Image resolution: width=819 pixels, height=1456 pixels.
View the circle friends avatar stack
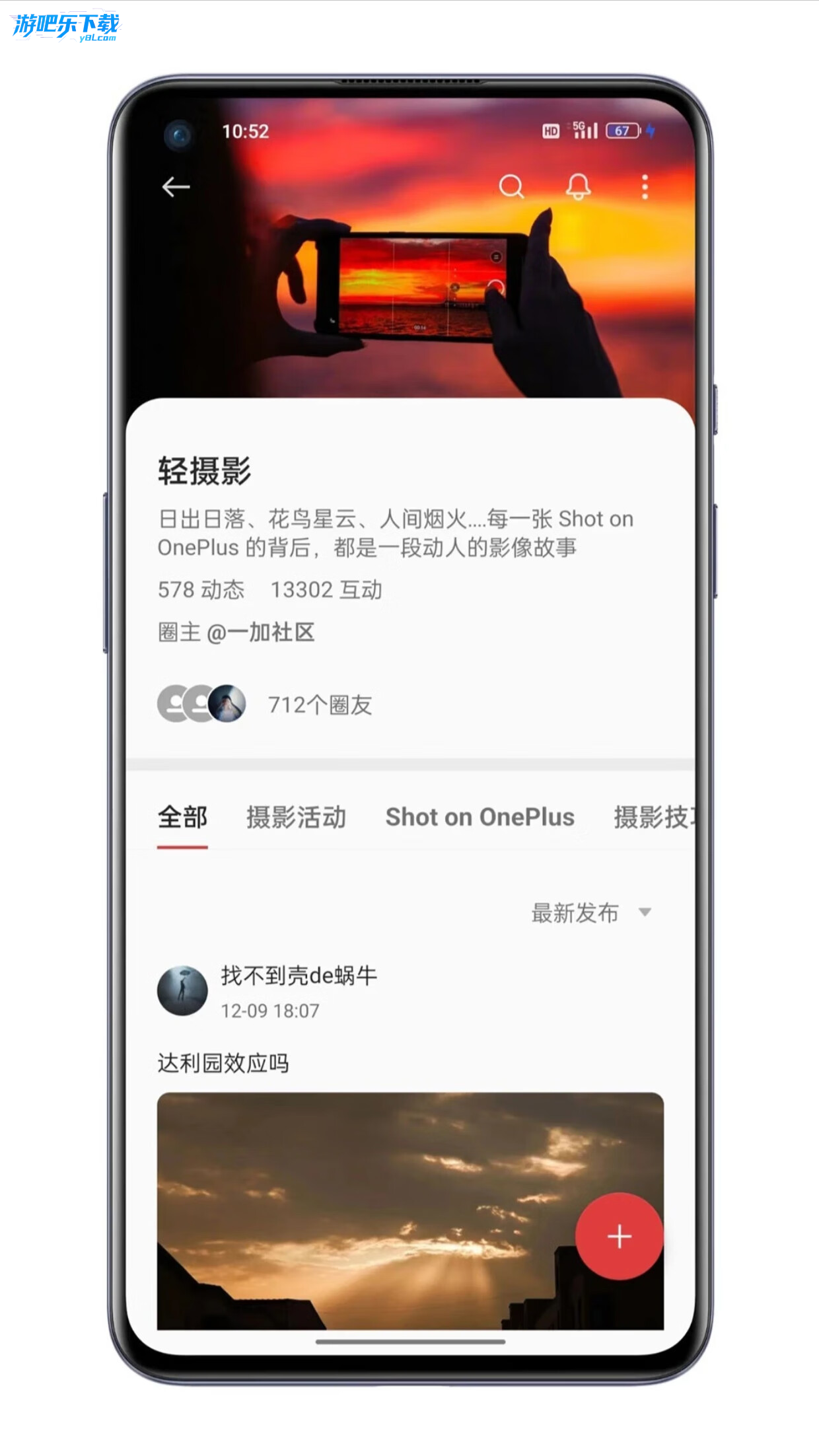(201, 704)
